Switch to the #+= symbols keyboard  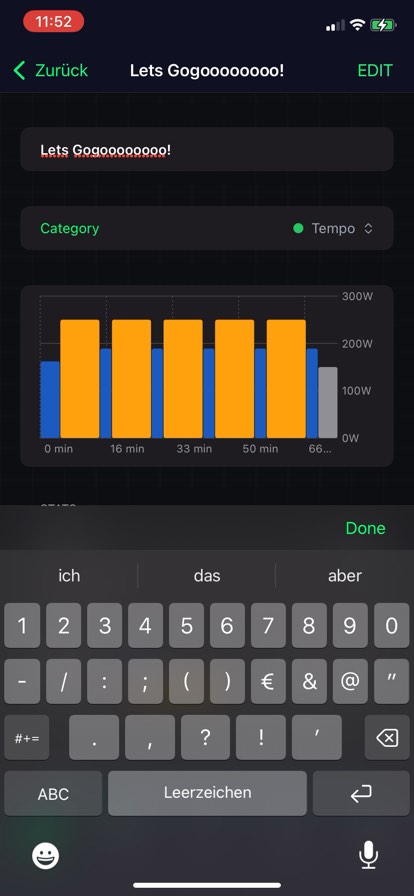(x=27, y=738)
